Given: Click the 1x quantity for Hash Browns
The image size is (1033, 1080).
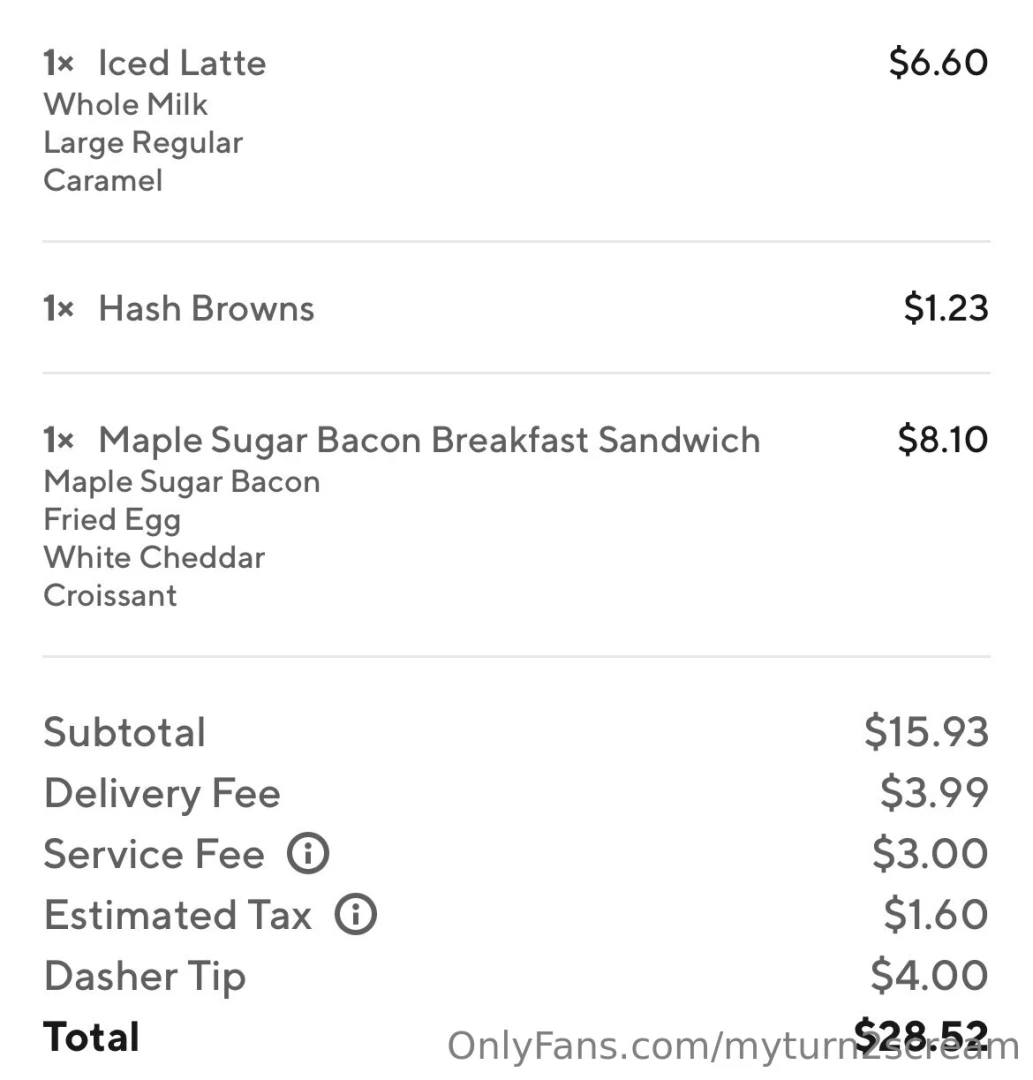Looking at the screenshot, I should point(60,308).
